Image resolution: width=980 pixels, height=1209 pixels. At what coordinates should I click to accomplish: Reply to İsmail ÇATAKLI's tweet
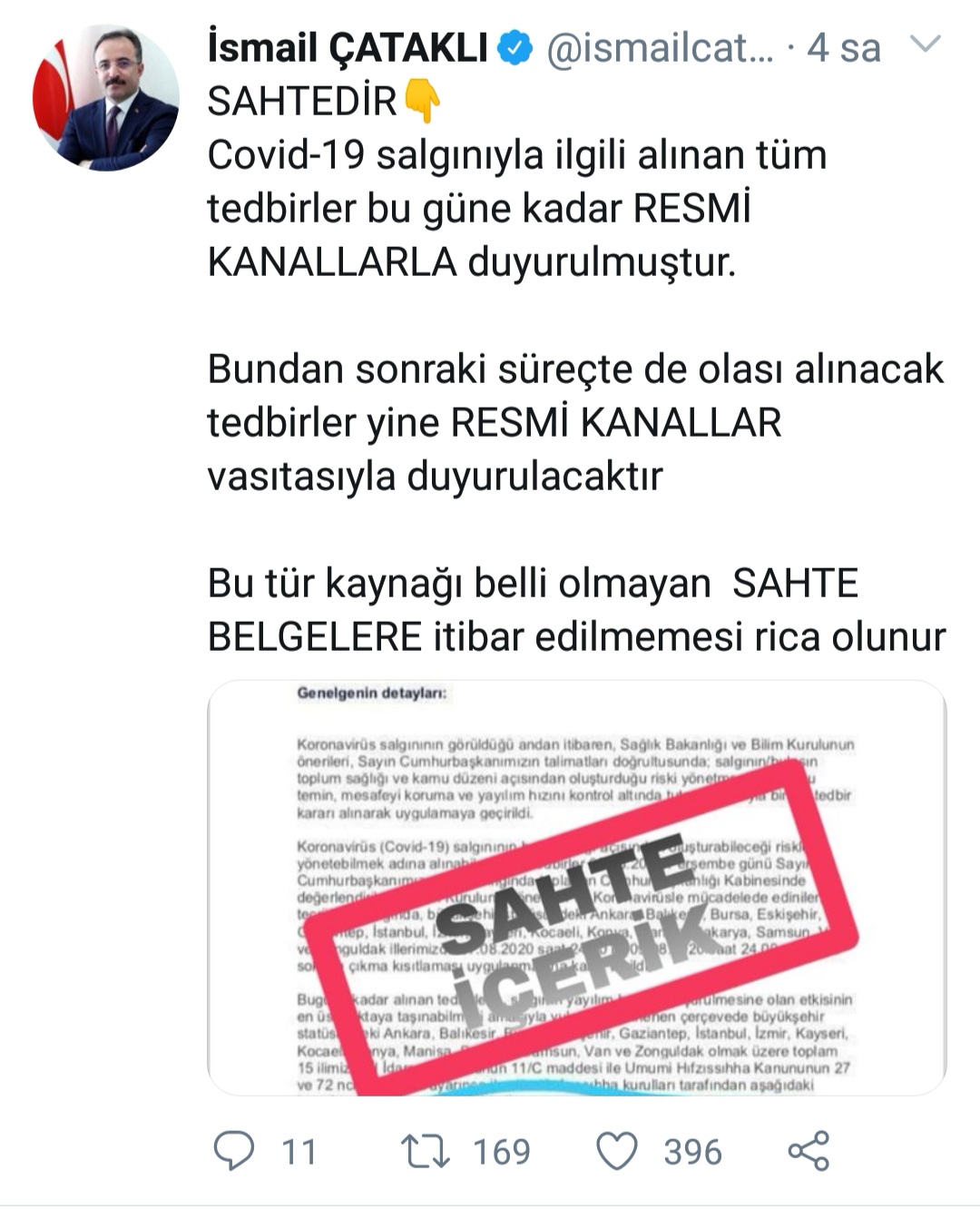[x=235, y=1151]
